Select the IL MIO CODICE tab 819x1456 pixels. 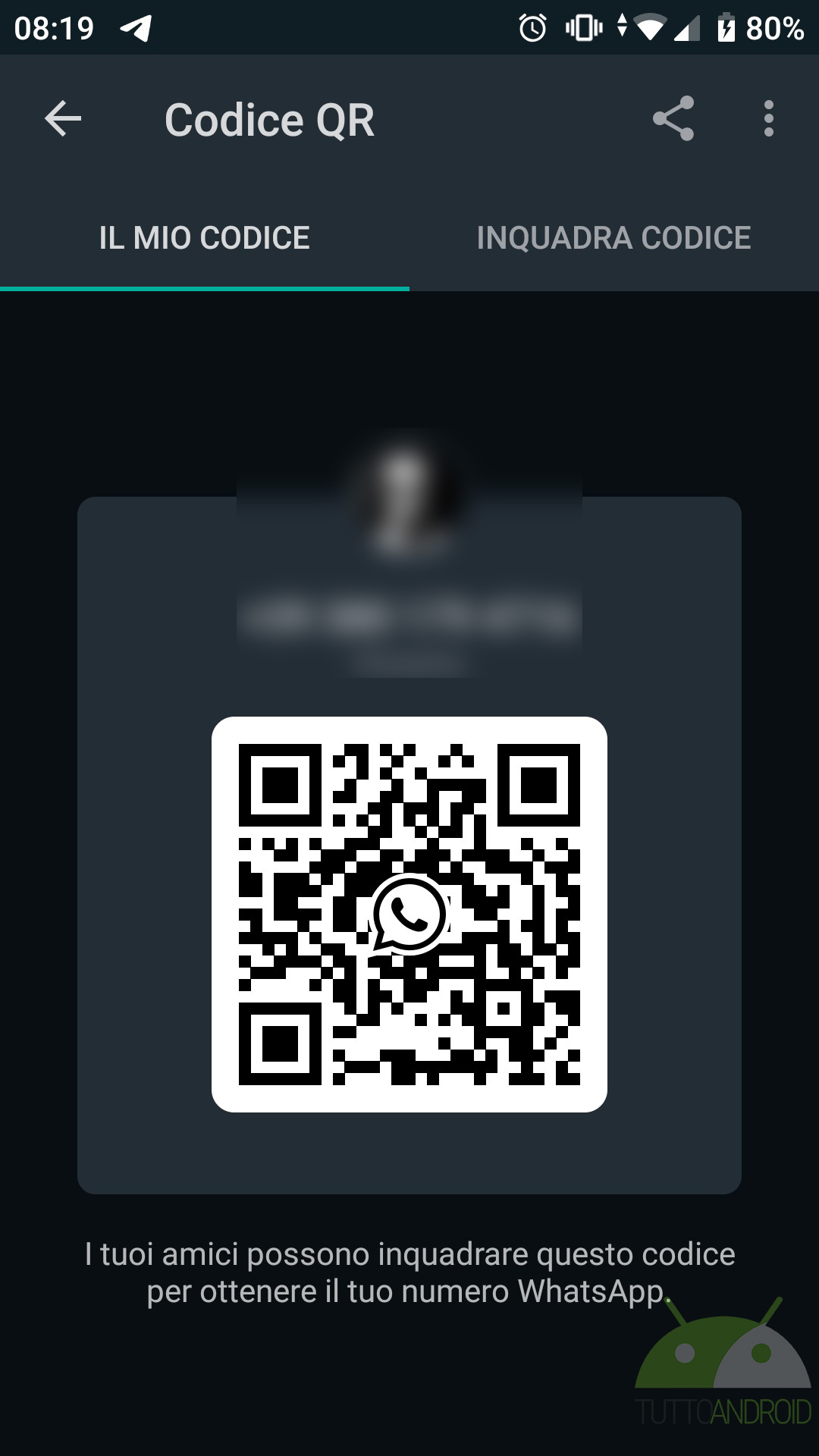point(205,238)
